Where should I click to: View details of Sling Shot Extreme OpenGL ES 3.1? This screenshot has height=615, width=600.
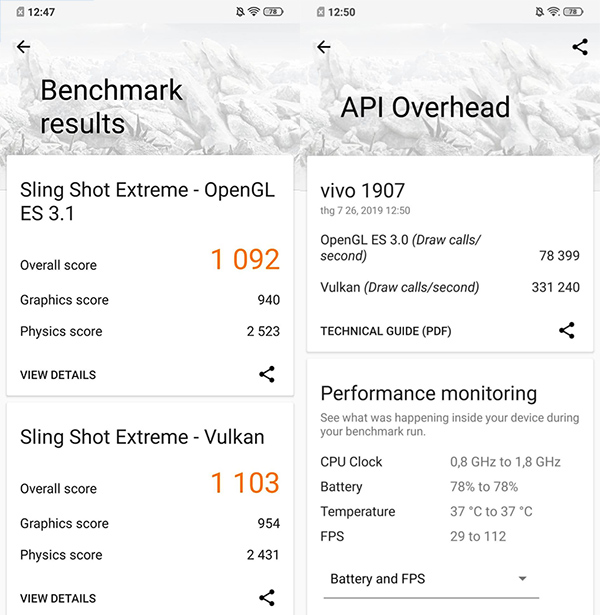[58, 375]
